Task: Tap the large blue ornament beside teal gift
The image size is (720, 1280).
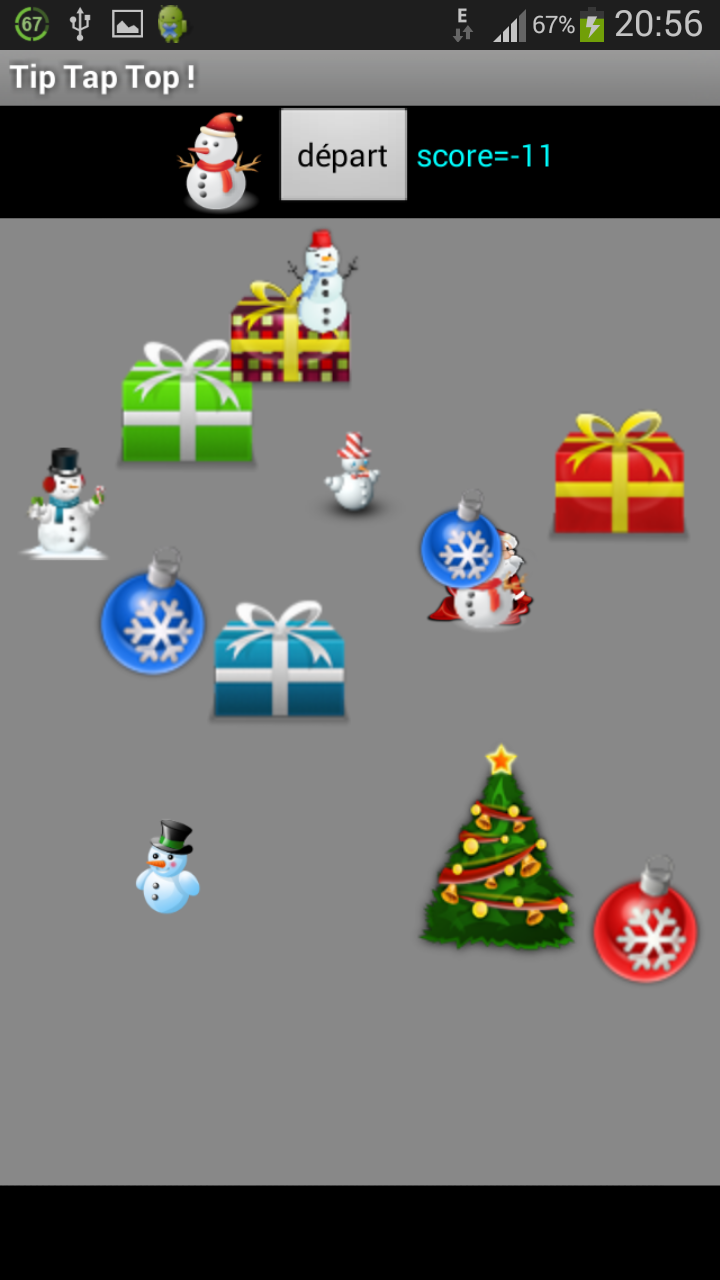Action: (153, 620)
